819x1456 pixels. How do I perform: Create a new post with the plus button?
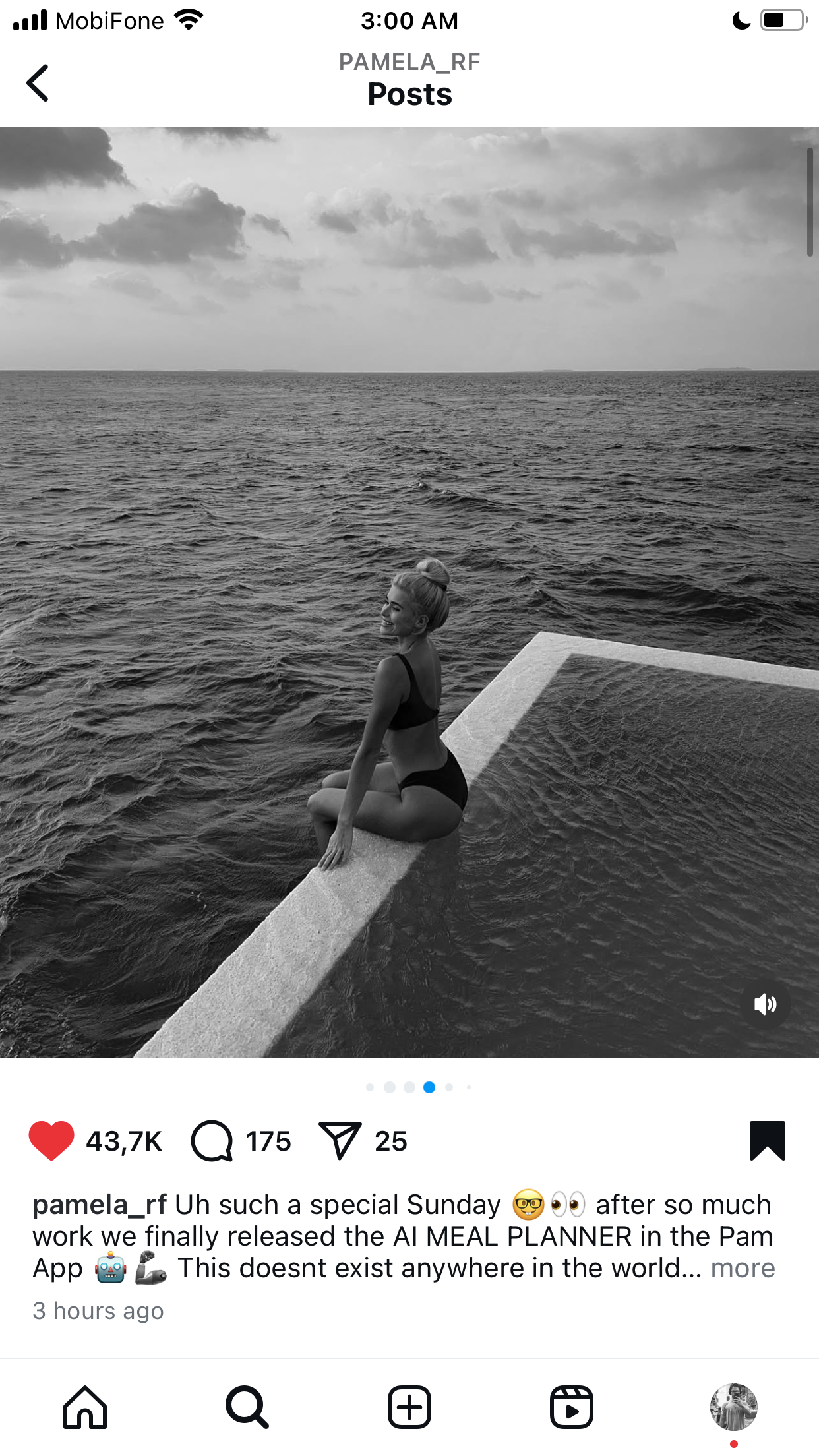point(409,1407)
